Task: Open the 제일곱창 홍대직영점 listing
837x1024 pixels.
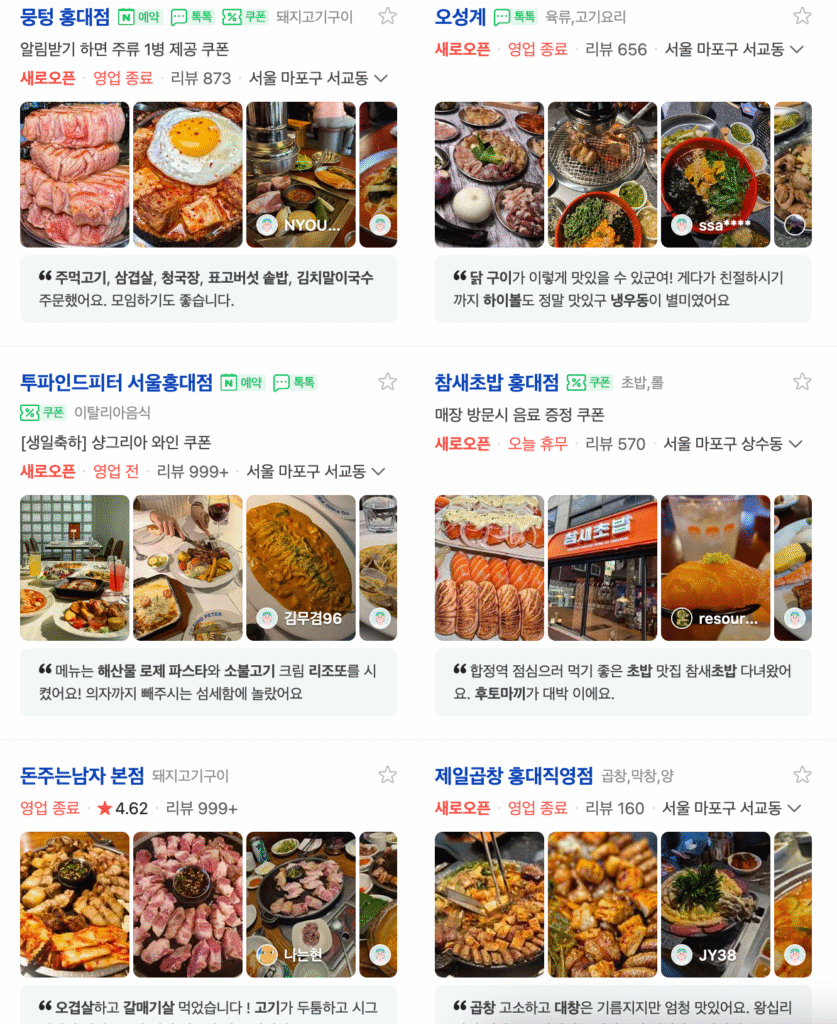Action: [514, 775]
